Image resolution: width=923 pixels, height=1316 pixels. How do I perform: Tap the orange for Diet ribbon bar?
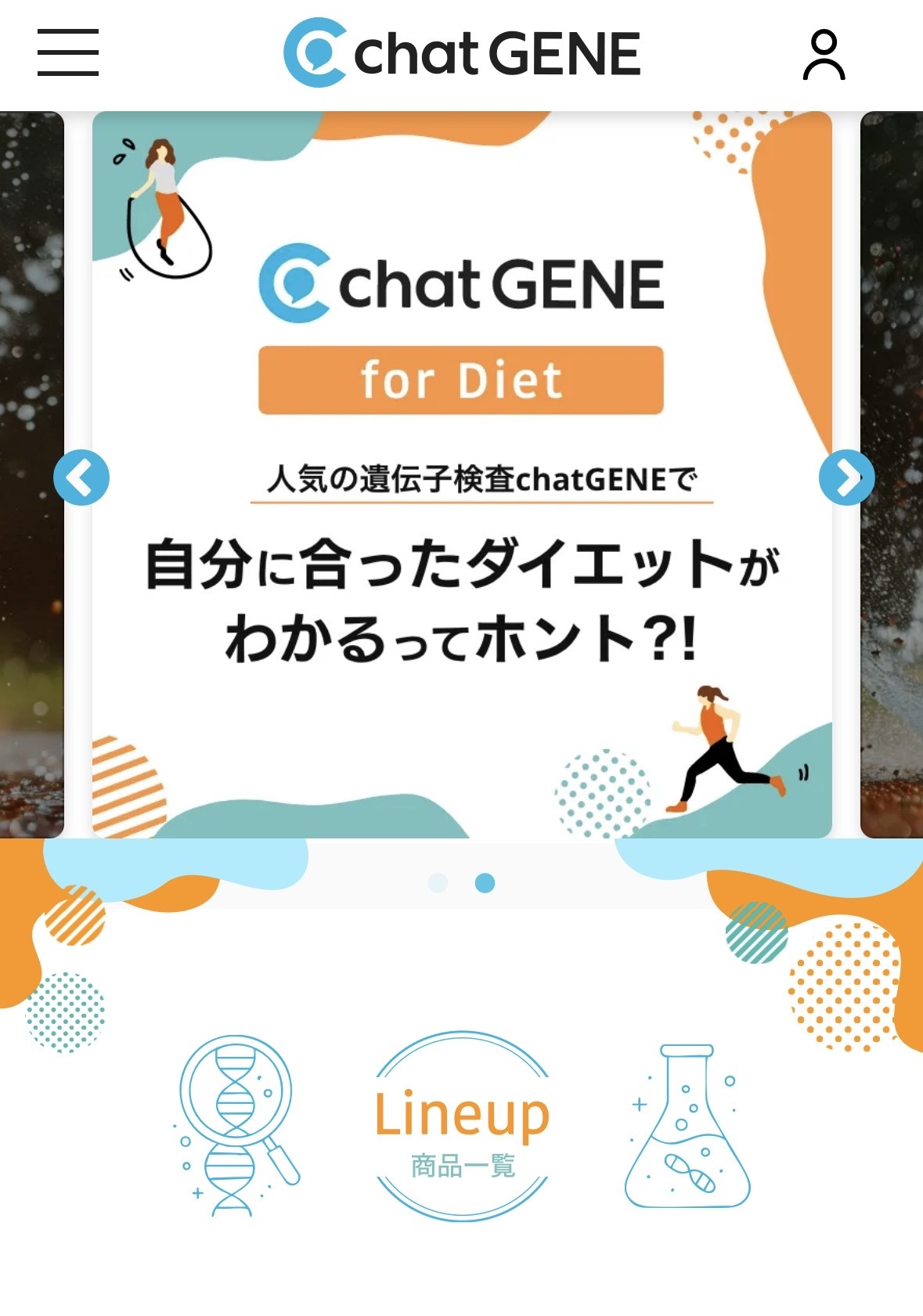point(460,381)
